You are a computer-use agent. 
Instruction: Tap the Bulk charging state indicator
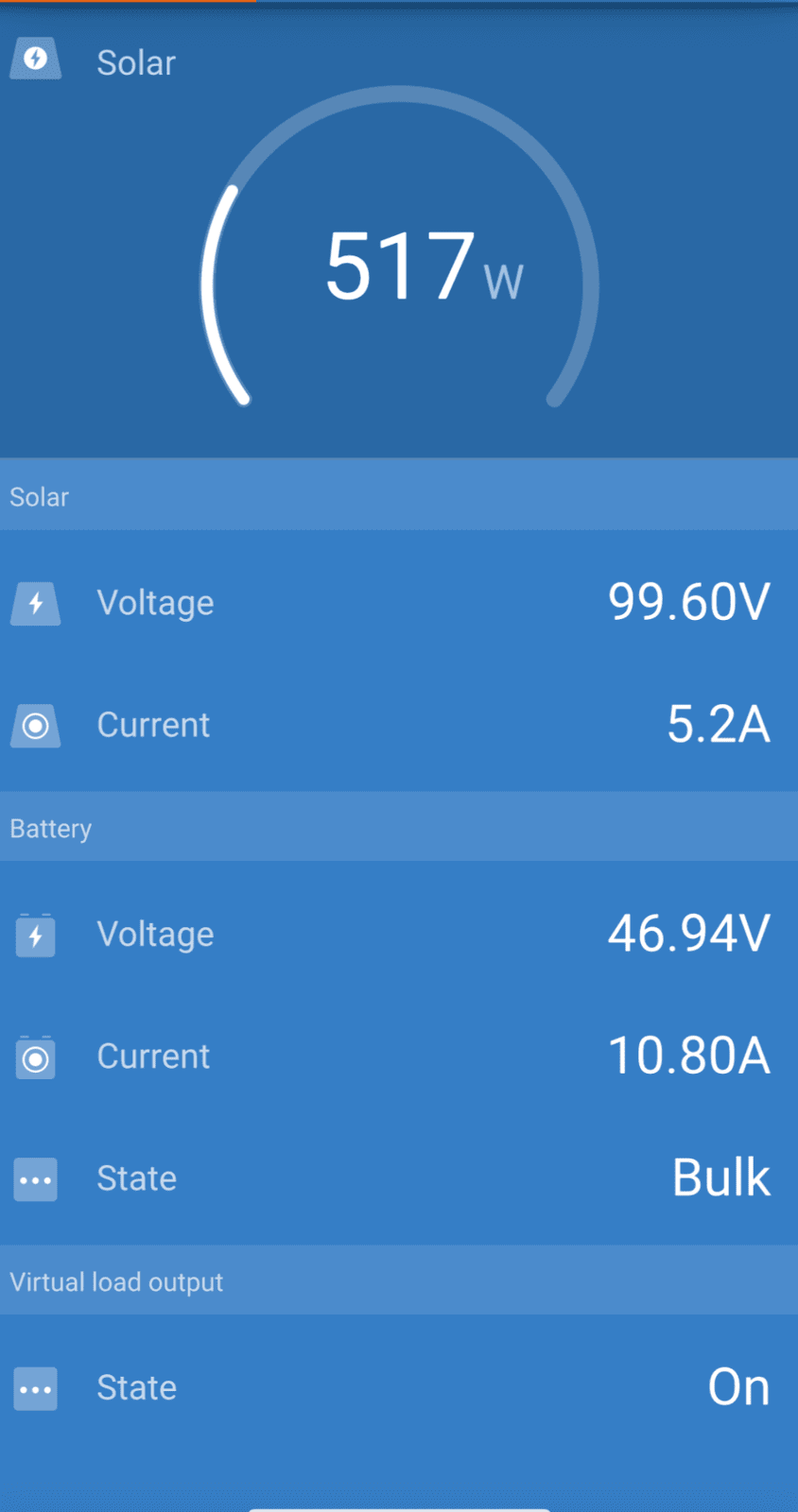tap(720, 1177)
